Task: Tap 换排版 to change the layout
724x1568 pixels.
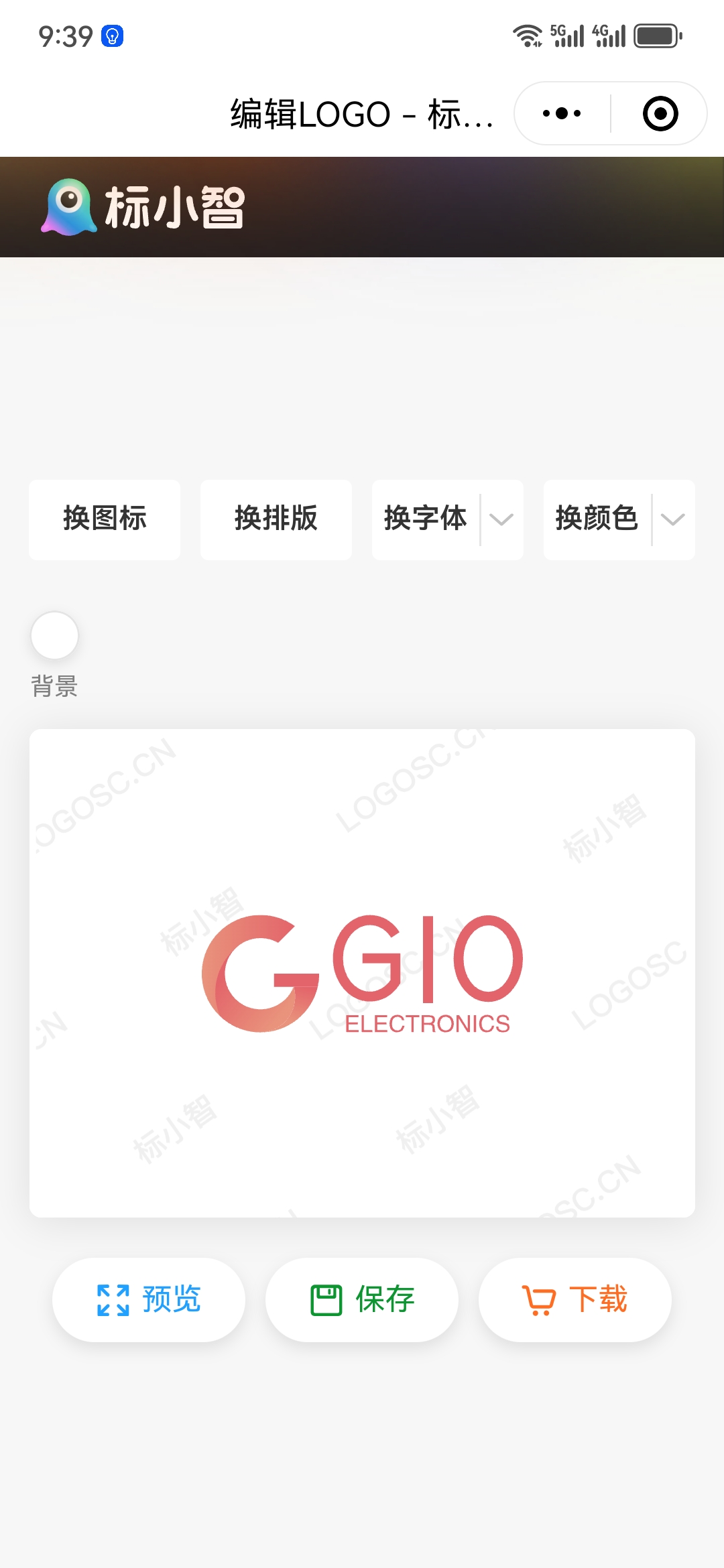Action: 276,519
